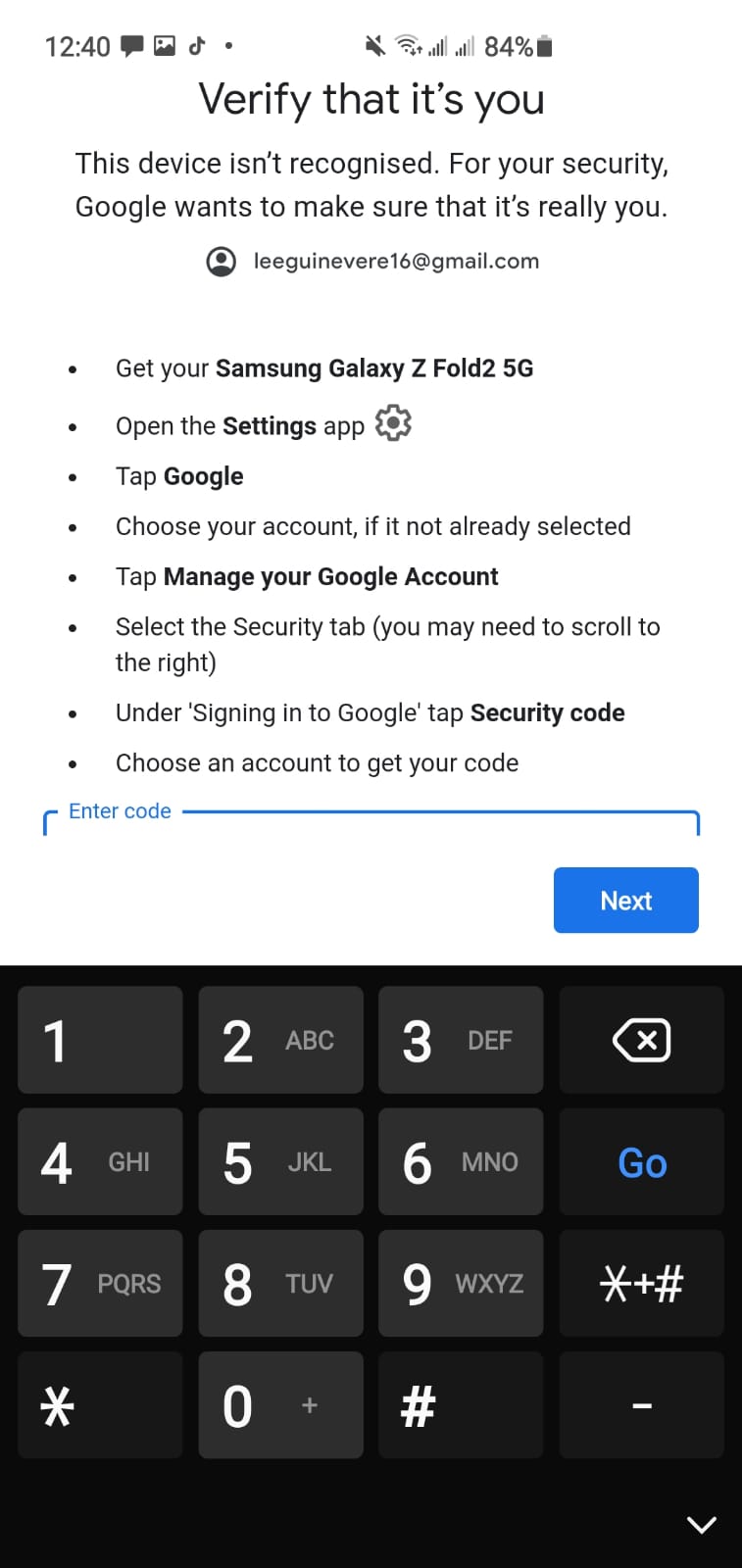742x1568 pixels.
Task: Tap Go key on keypad
Action: pos(641,1162)
